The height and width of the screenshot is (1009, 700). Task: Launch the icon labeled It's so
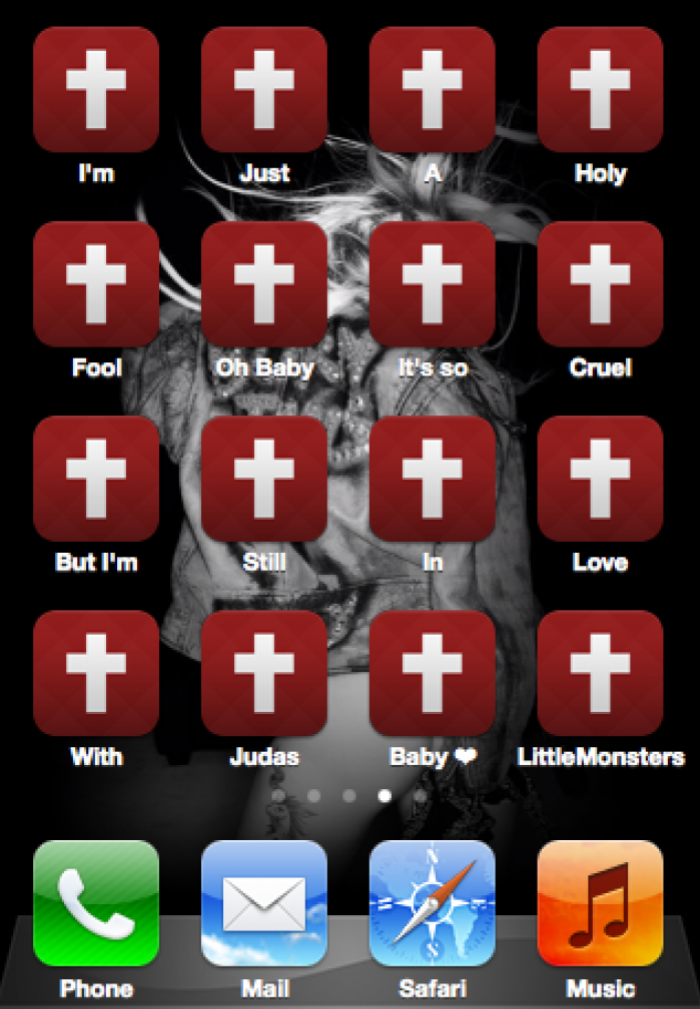tap(432, 284)
